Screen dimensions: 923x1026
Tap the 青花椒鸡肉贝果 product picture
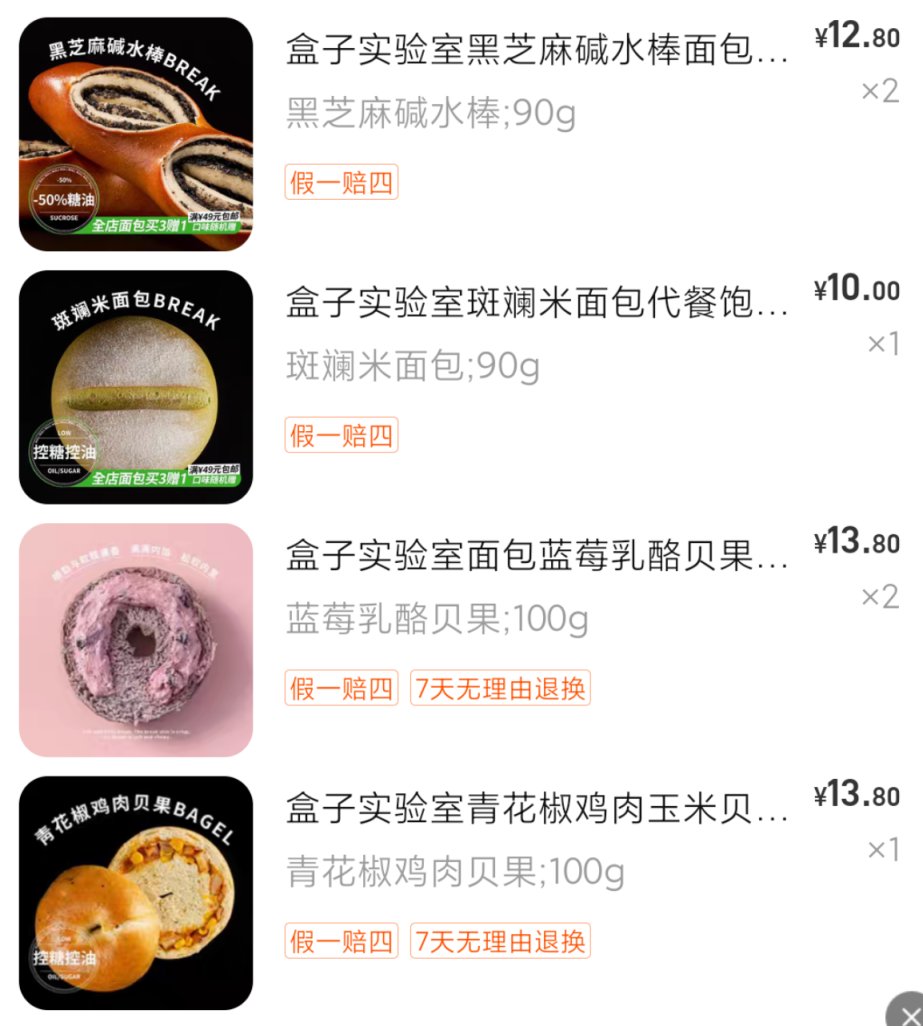(x=136, y=893)
